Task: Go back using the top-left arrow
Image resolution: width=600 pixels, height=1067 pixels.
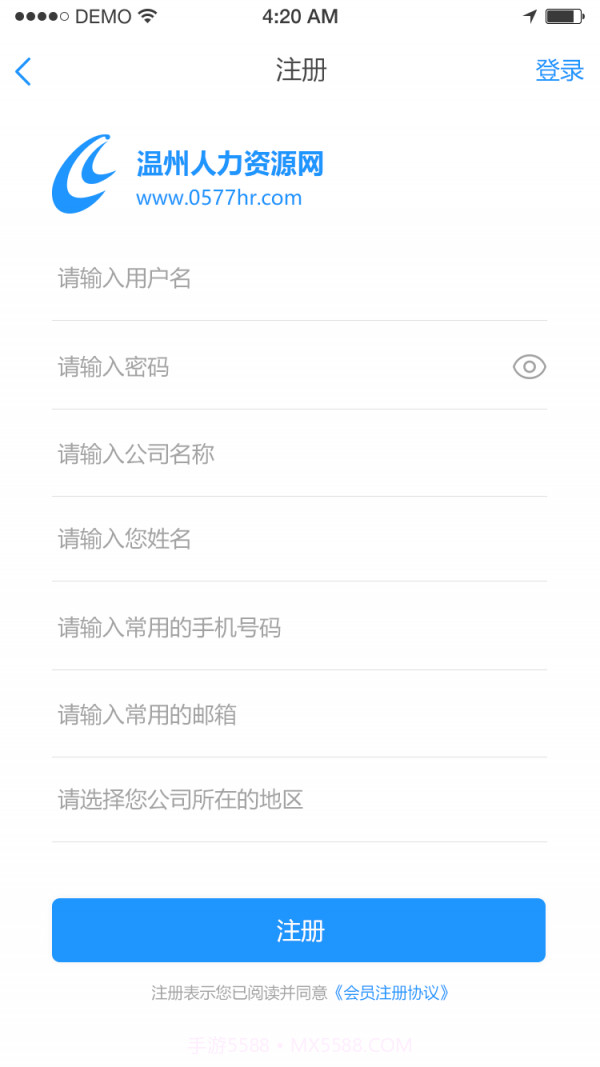Action: (x=23, y=71)
